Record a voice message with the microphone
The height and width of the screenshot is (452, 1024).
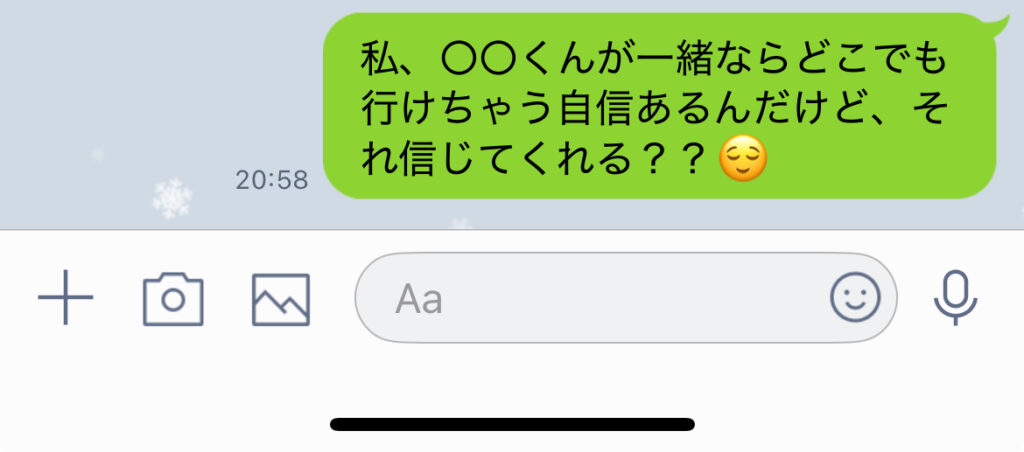(954, 297)
